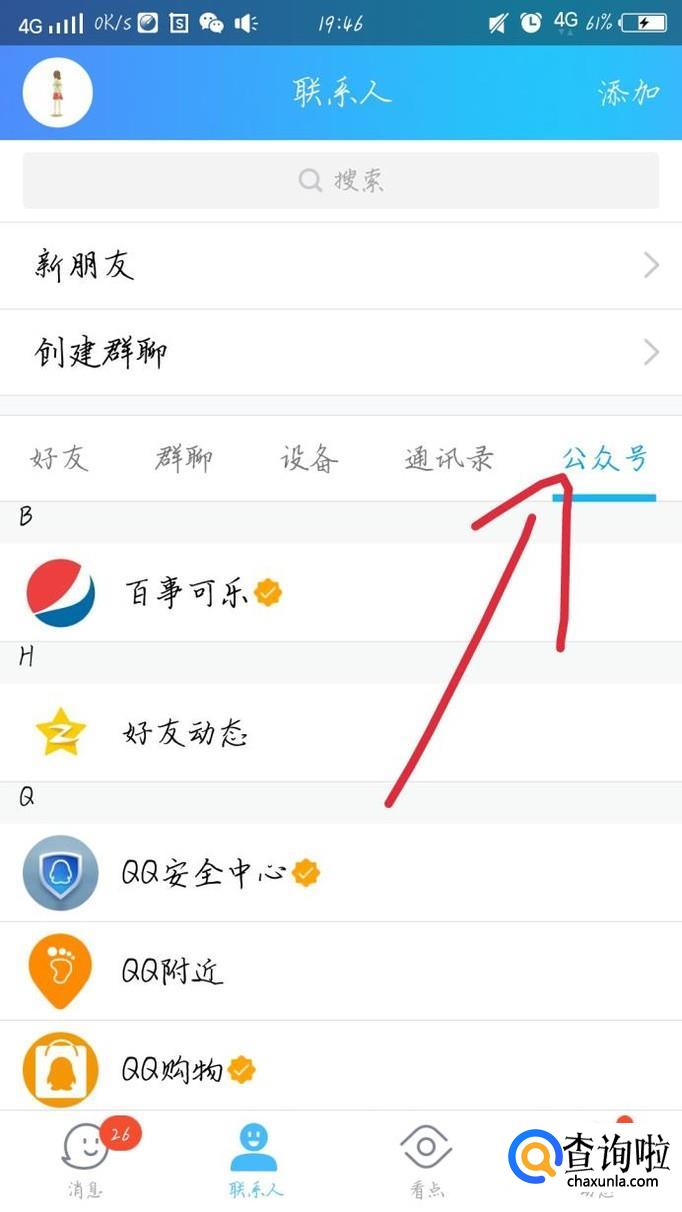682x1212 pixels.
Task: Select the 公众号 tab
Action: coord(604,459)
